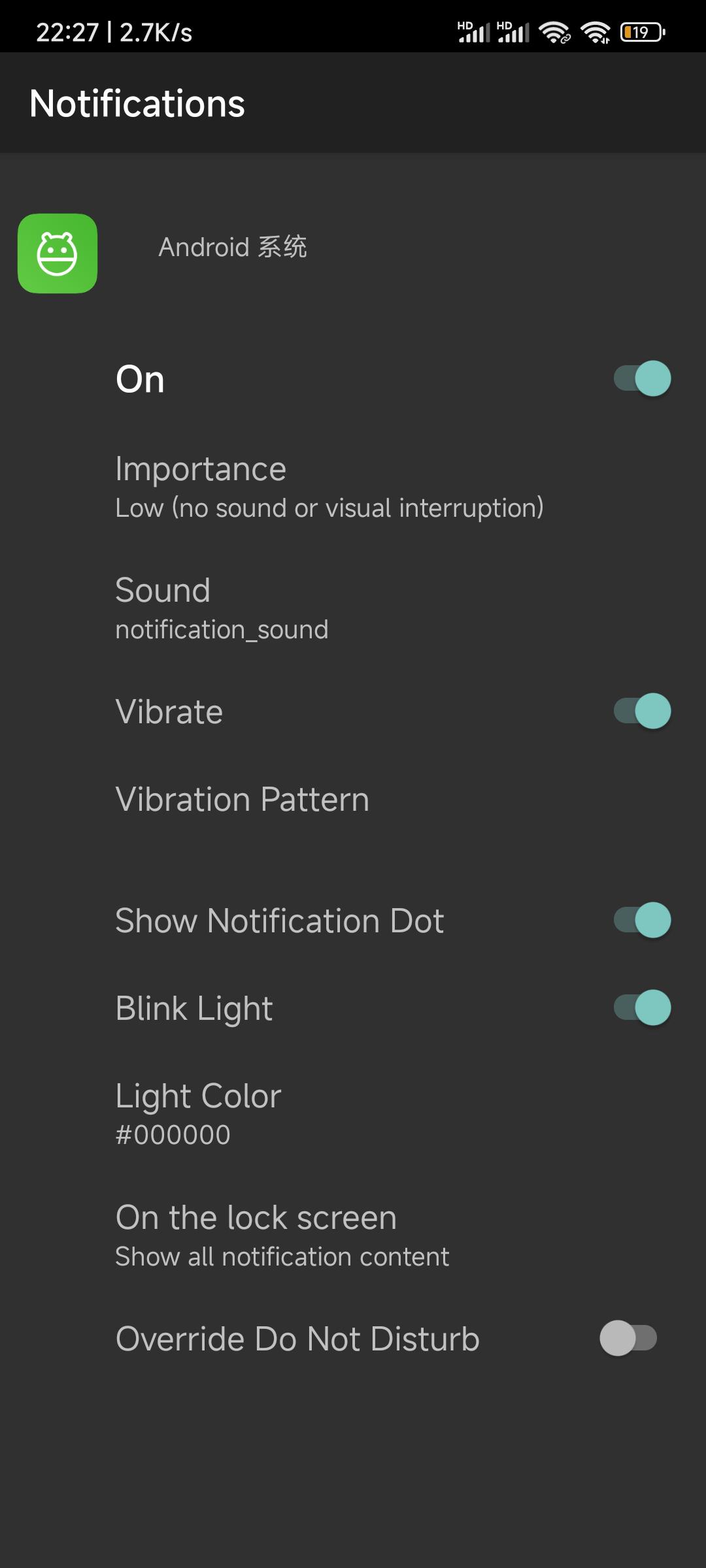
Task: Open On the lock screen setting
Action: [x=281, y=1235]
